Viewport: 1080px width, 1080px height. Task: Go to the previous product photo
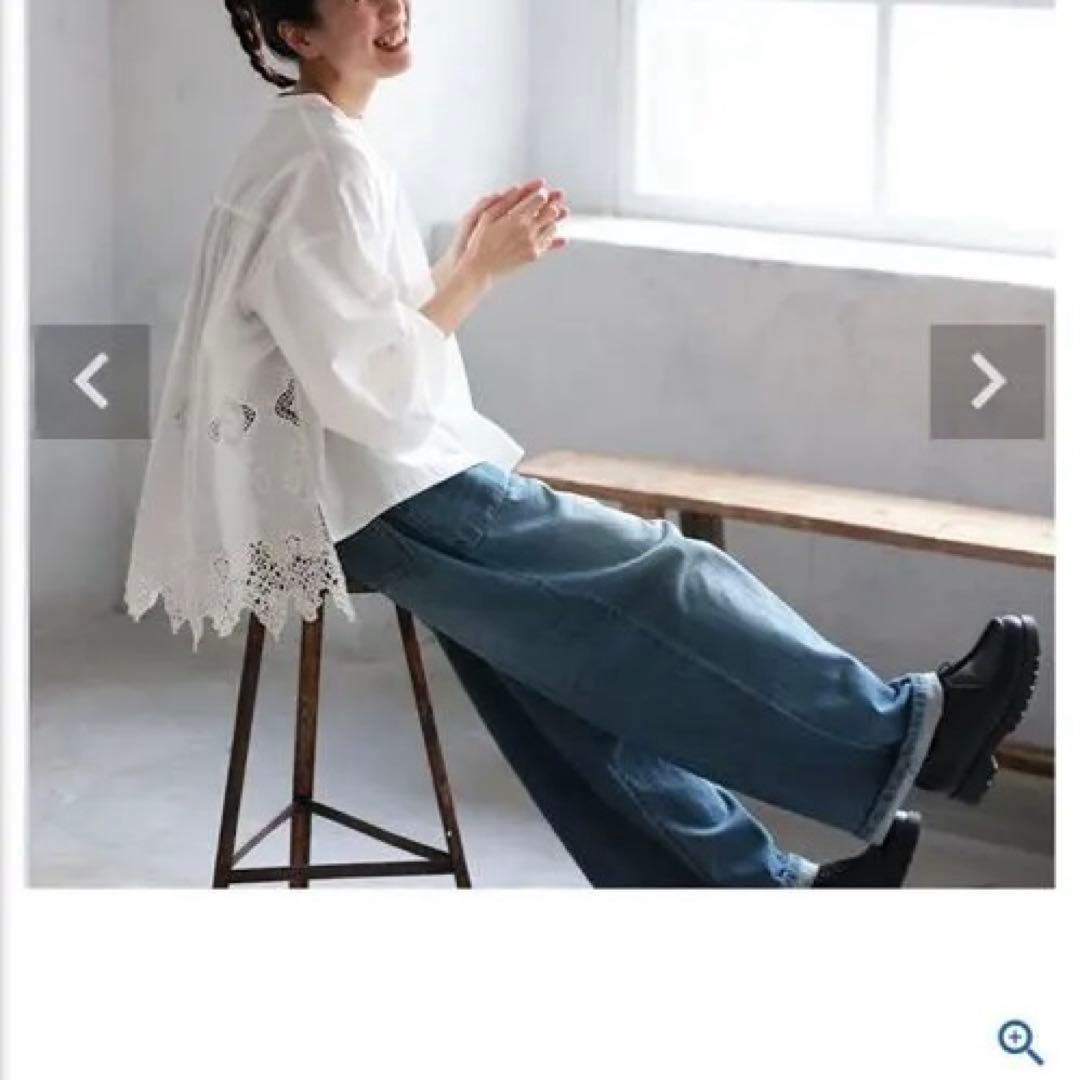(92, 381)
